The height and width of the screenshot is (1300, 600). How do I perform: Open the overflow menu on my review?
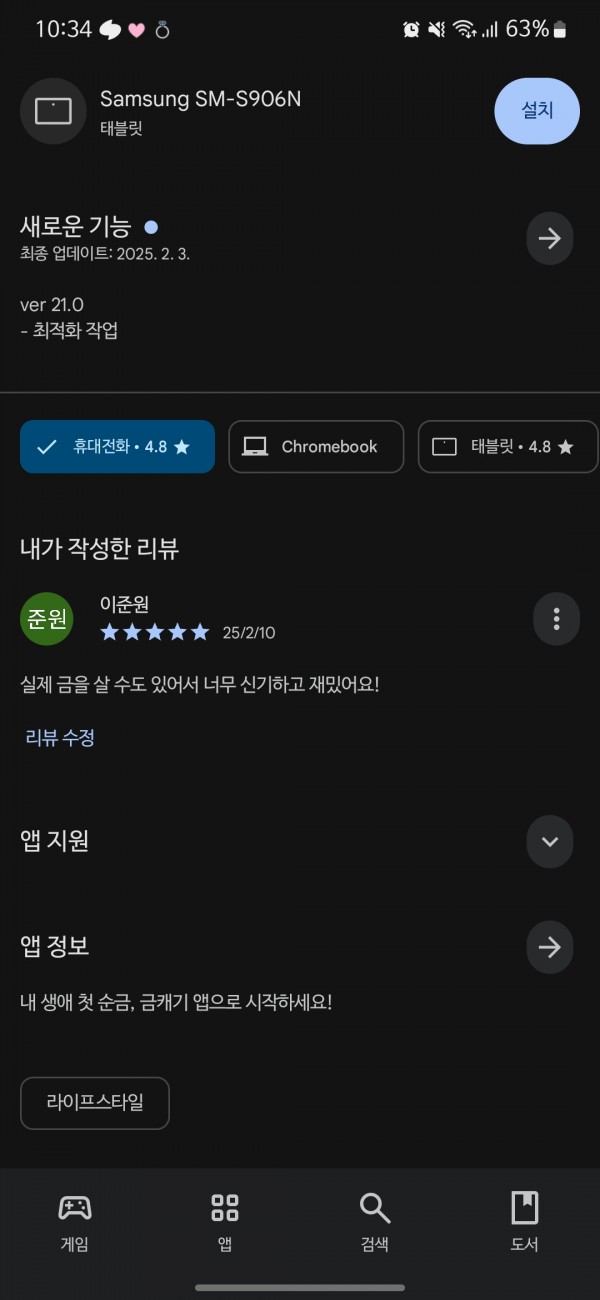pos(556,619)
